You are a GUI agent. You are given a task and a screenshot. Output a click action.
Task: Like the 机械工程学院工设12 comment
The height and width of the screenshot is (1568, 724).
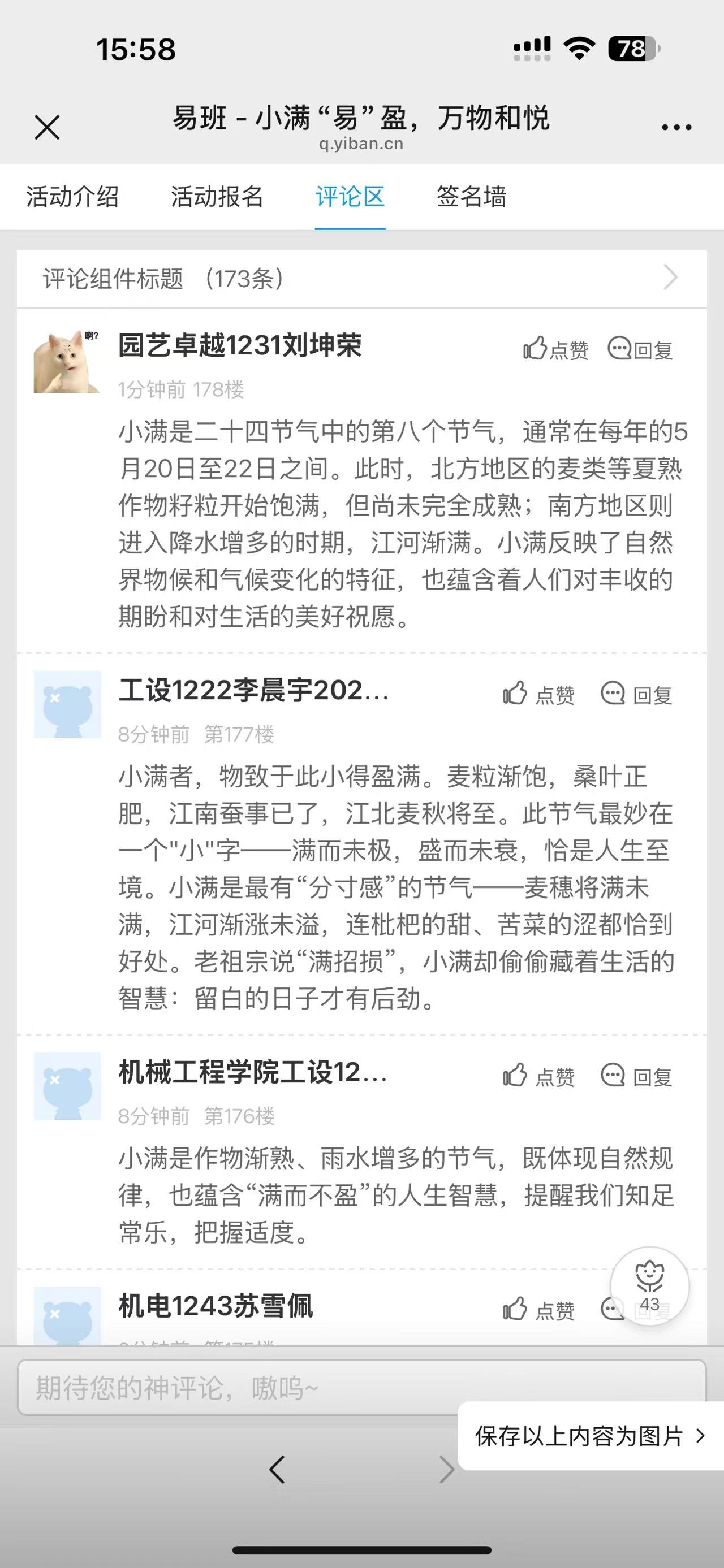tap(539, 1076)
